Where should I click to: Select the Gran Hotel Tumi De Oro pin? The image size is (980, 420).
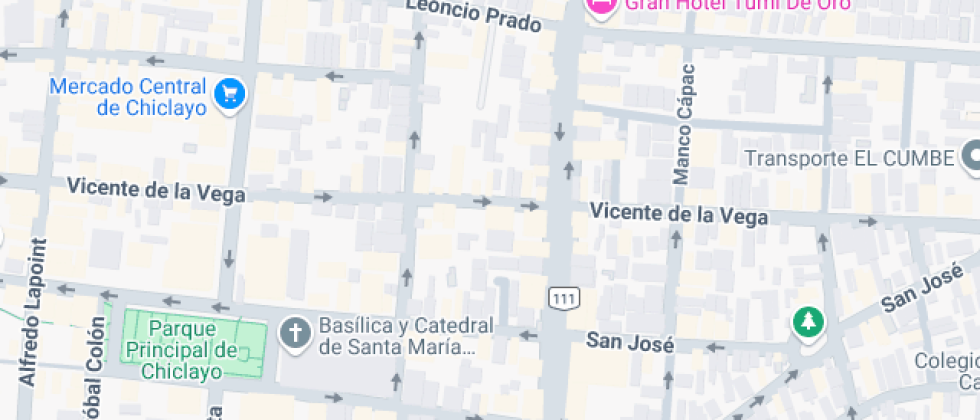pos(601,6)
